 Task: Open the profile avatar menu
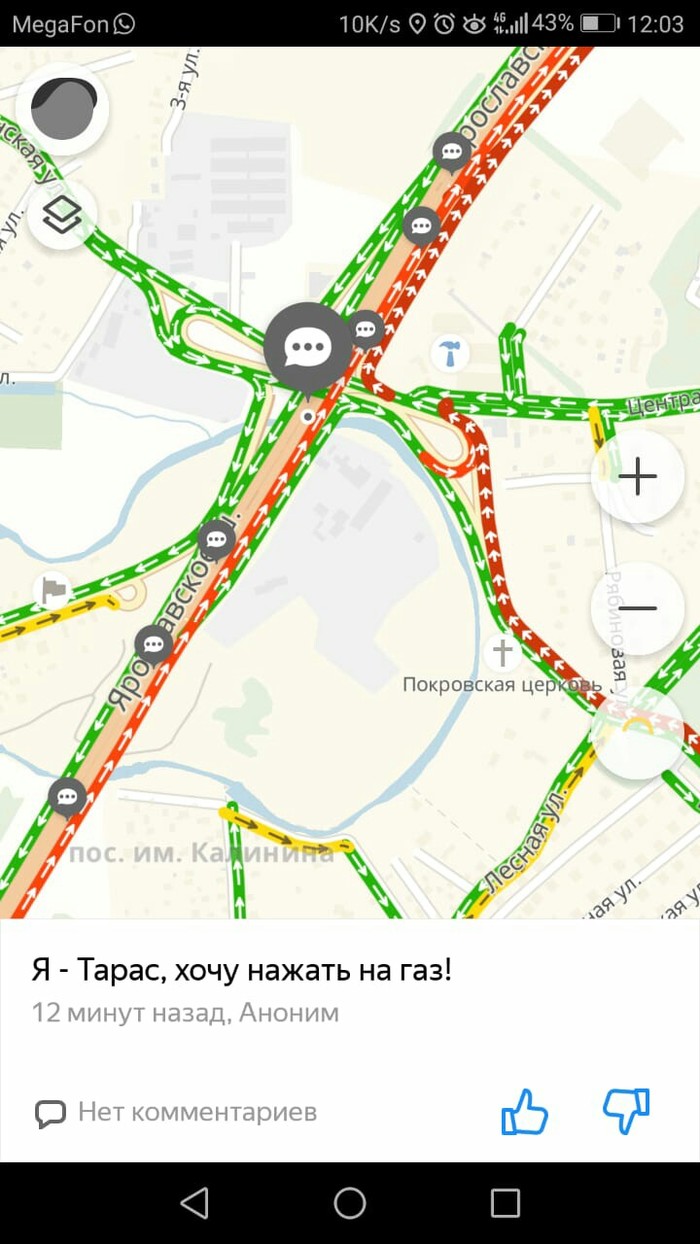63,109
